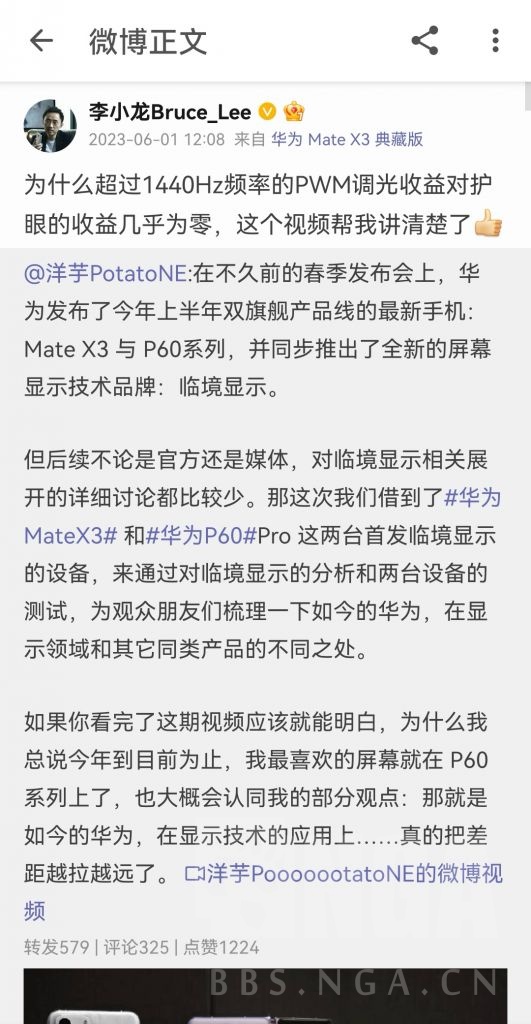Open the 李小龙Bruce_Lee username link
The image size is (531, 1024).
click(170, 112)
